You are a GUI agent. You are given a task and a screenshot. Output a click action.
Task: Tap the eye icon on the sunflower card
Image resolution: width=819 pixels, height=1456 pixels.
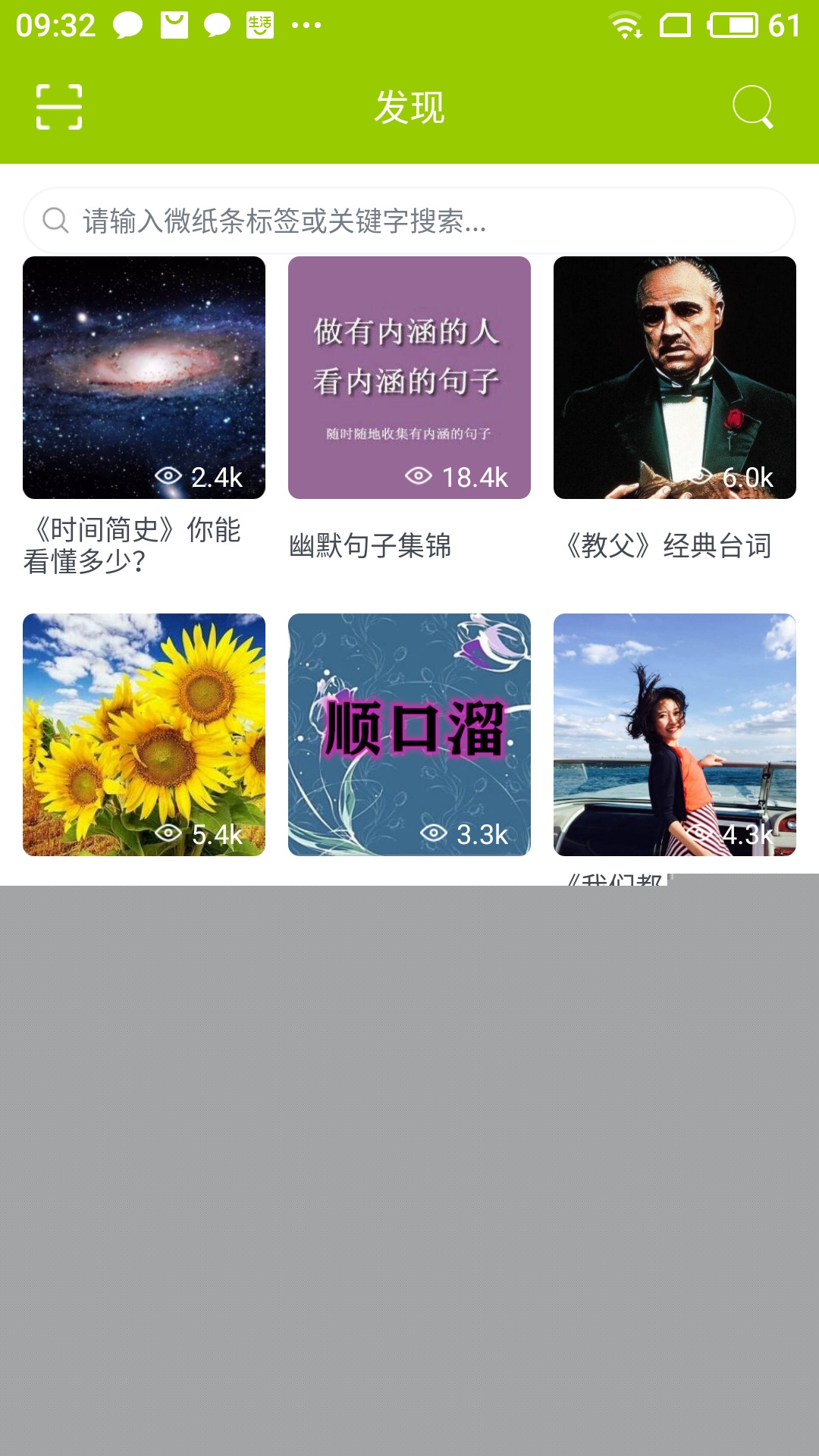[168, 833]
